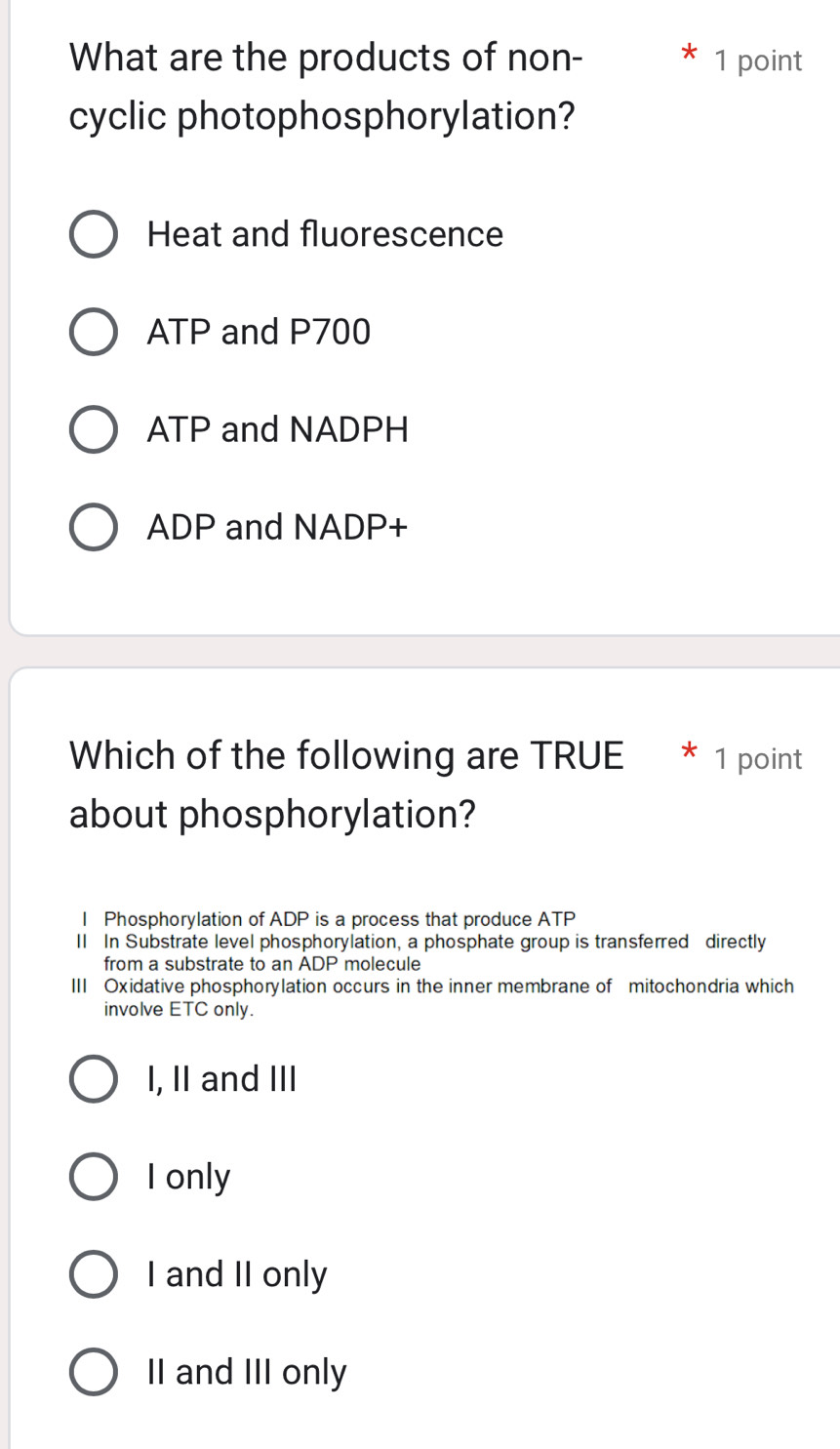Click the red required asterisk on question one
Screen dimensions: 840x1449
pos(690,57)
